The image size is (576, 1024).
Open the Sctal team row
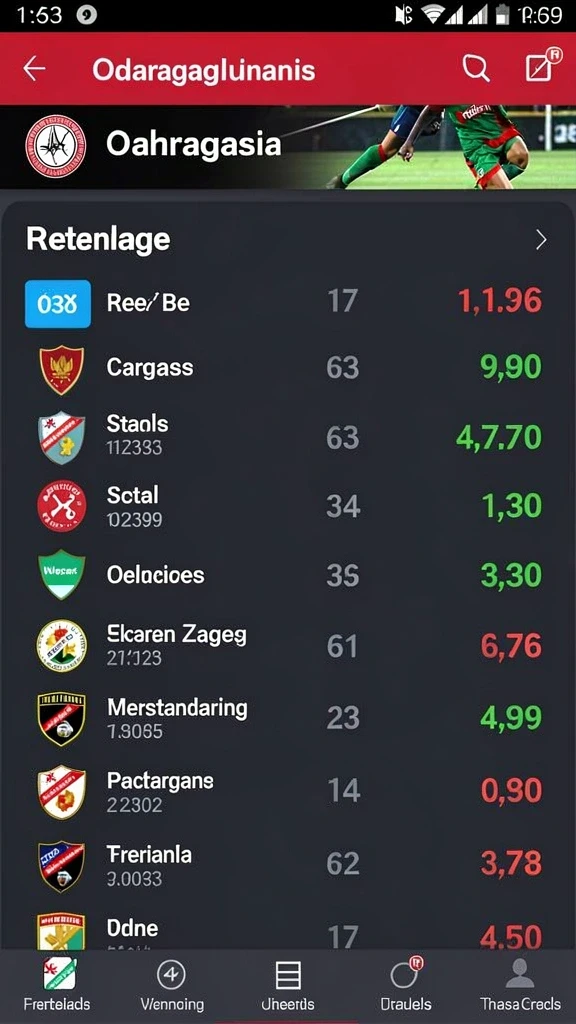click(288, 506)
